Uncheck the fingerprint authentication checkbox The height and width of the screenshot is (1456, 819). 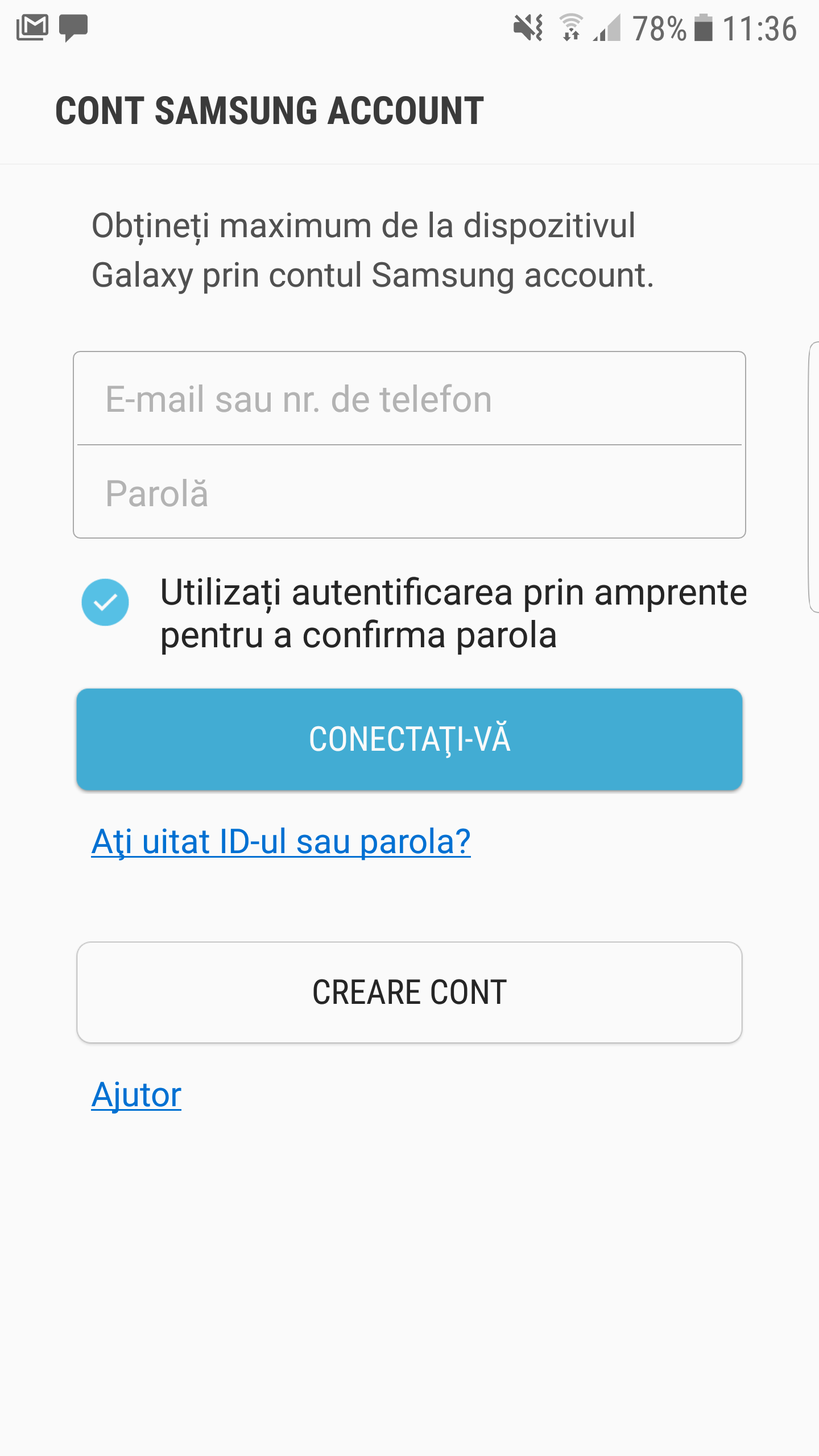[105, 602]
